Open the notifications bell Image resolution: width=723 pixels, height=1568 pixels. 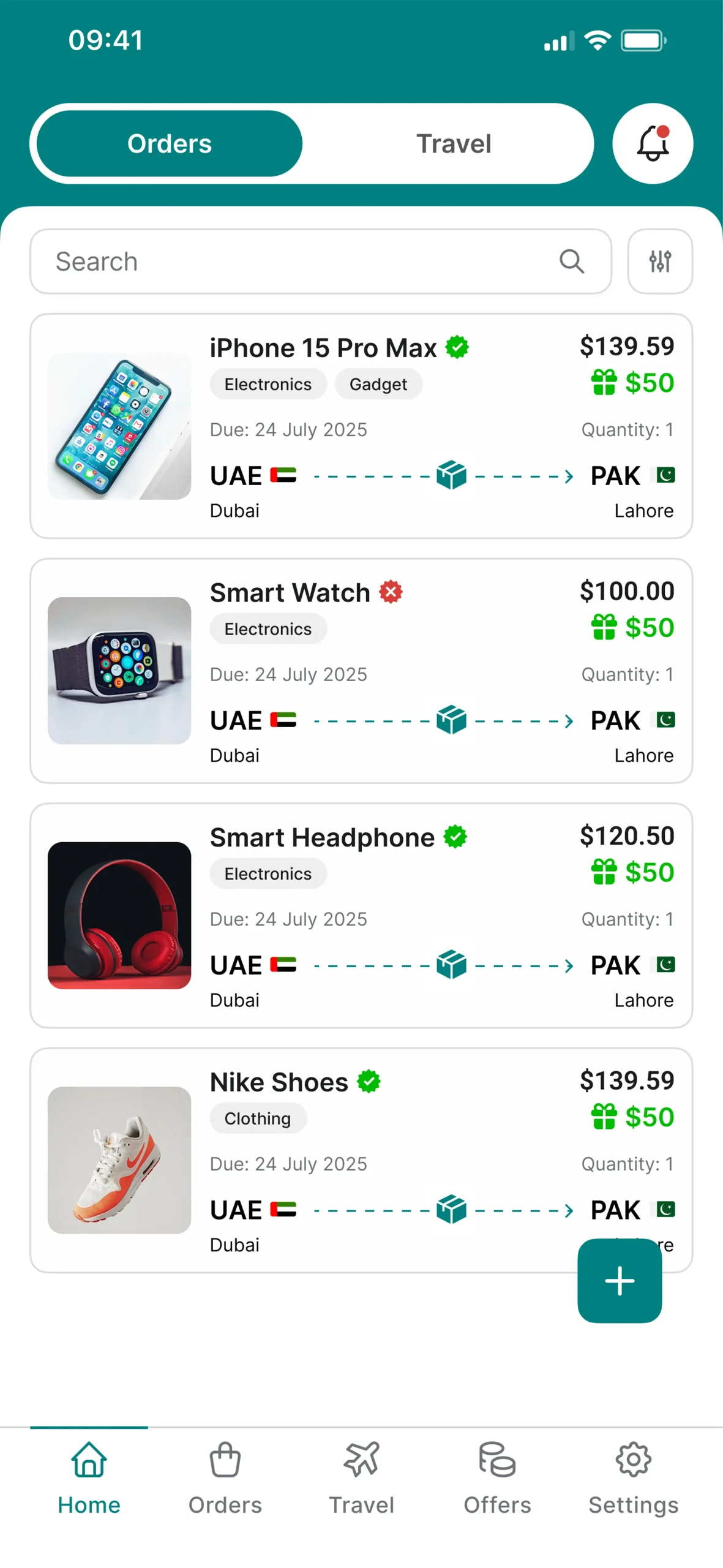click(x=652, y=143)
